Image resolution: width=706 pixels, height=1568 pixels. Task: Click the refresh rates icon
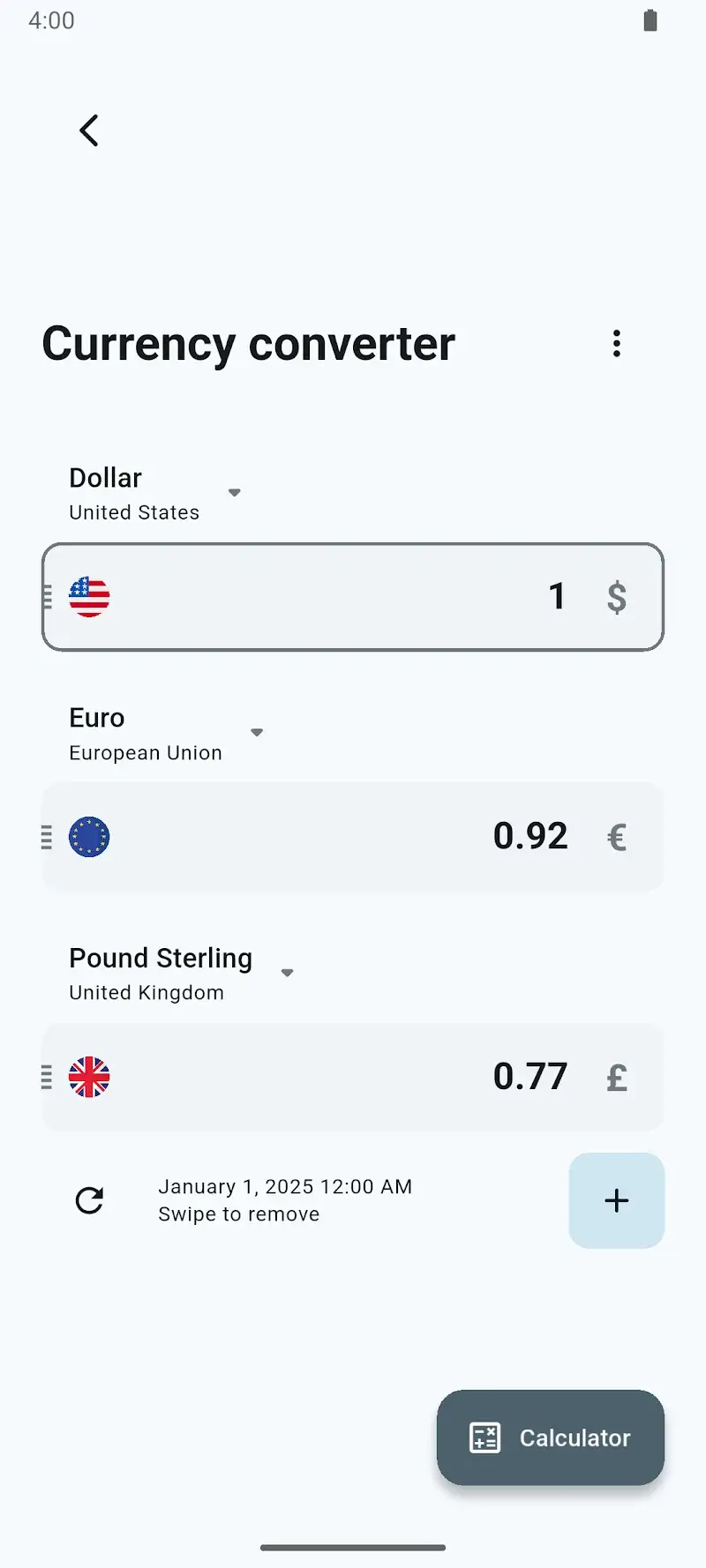pos(89,1200)
